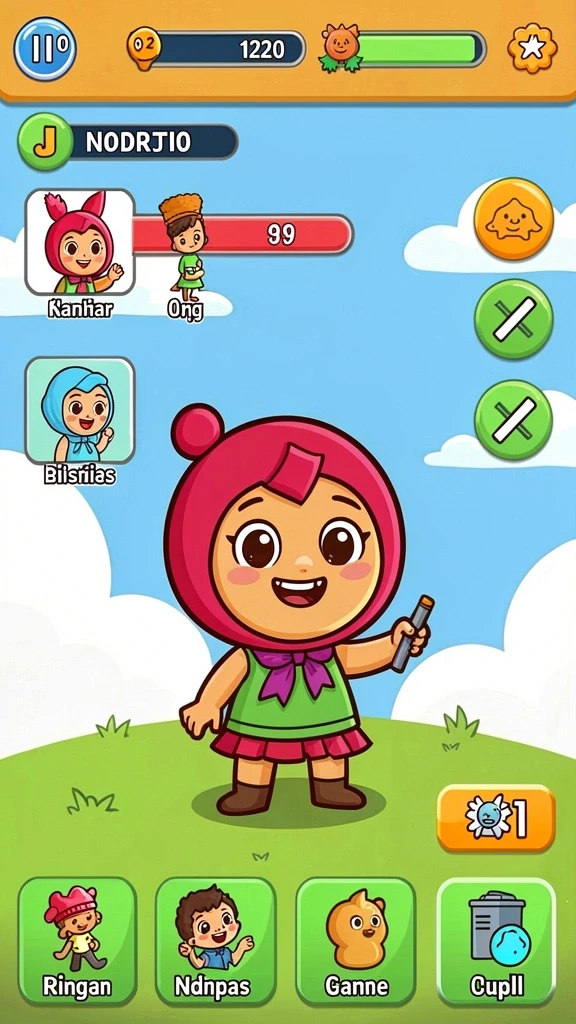Open the Ganne tab
Viewport: 576px width, 1024px height.
pos(356,941)
